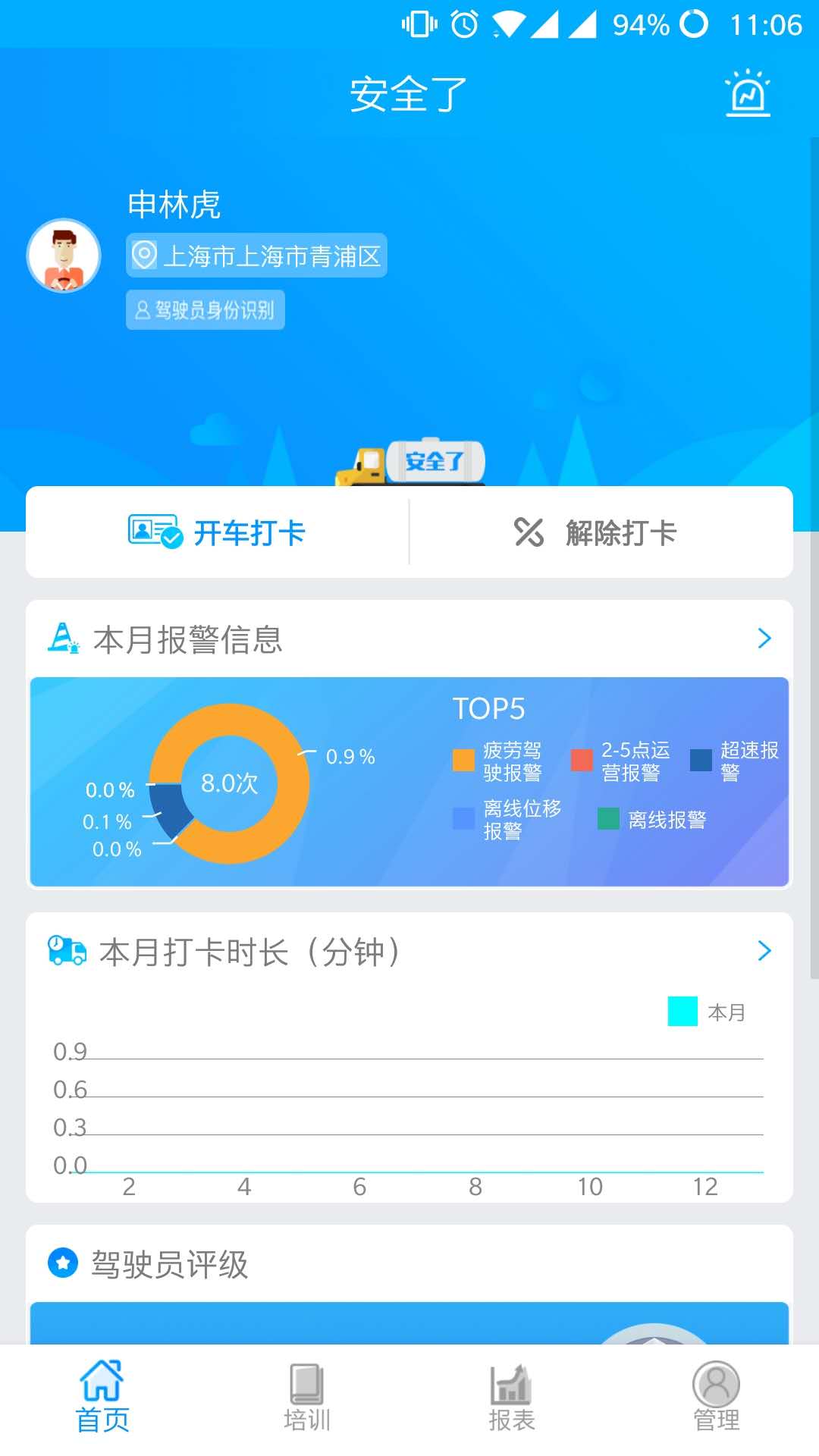Tap the location chip 上海市上海市青浦区
This screenshot has width=819, height=1456.
[x=256, y=256]
